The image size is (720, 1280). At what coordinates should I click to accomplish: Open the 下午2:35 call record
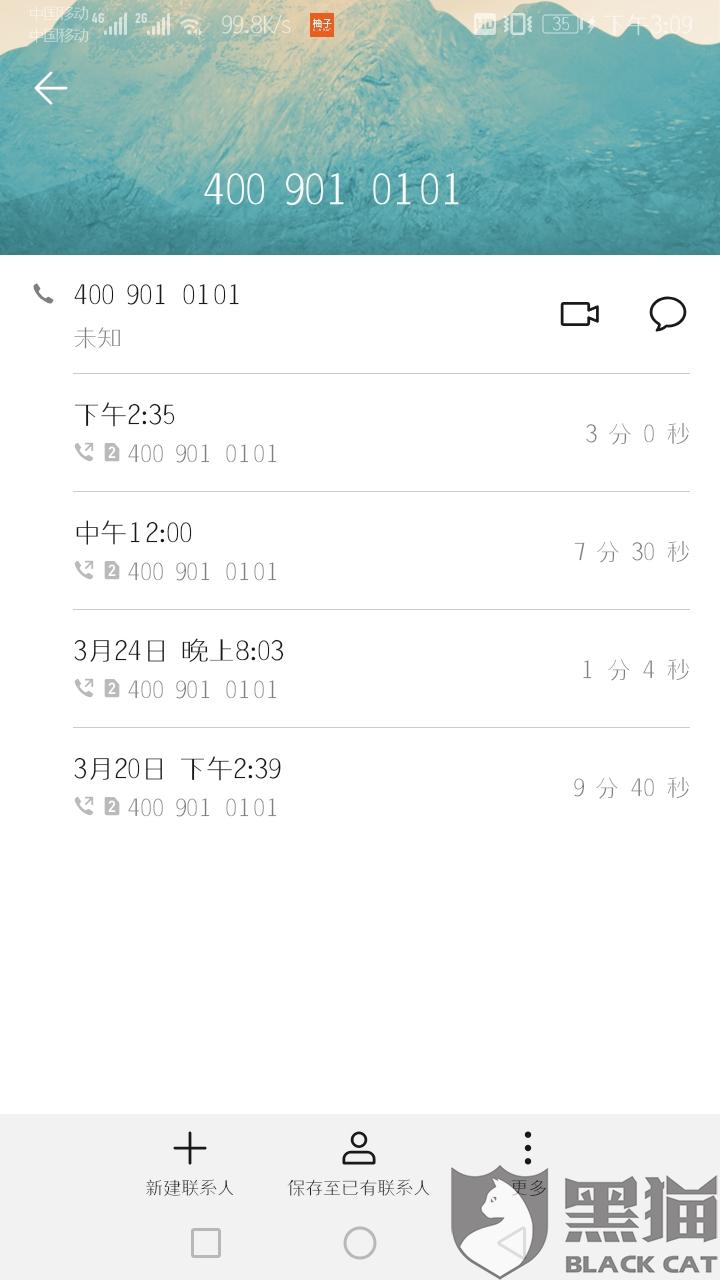[380, 433]
